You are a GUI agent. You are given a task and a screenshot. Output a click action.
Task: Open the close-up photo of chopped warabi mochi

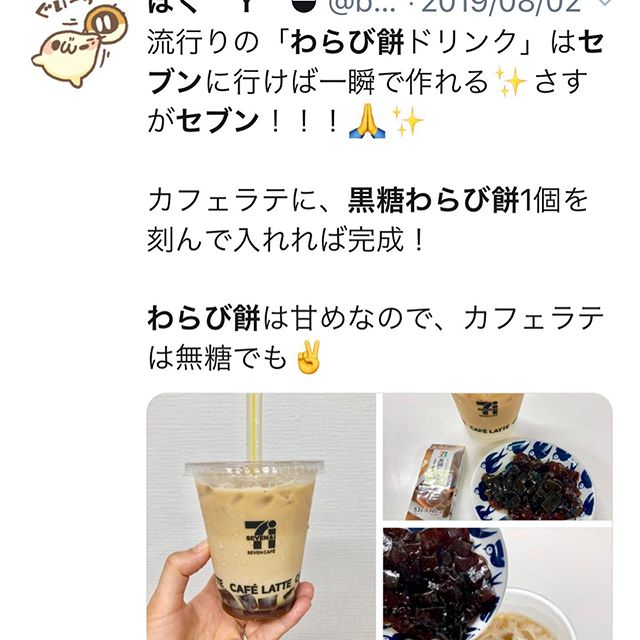pos(497,584)
